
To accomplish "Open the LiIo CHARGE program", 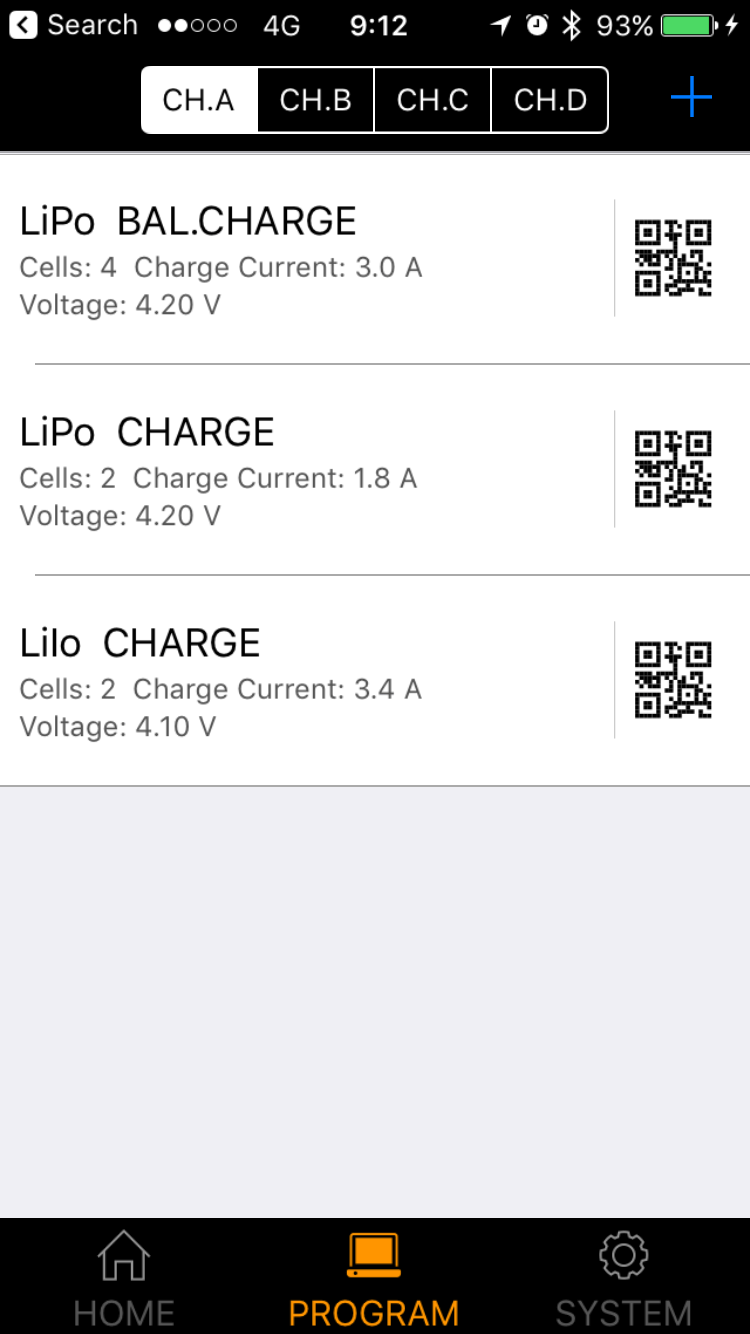I will click(x=307, y=681).
